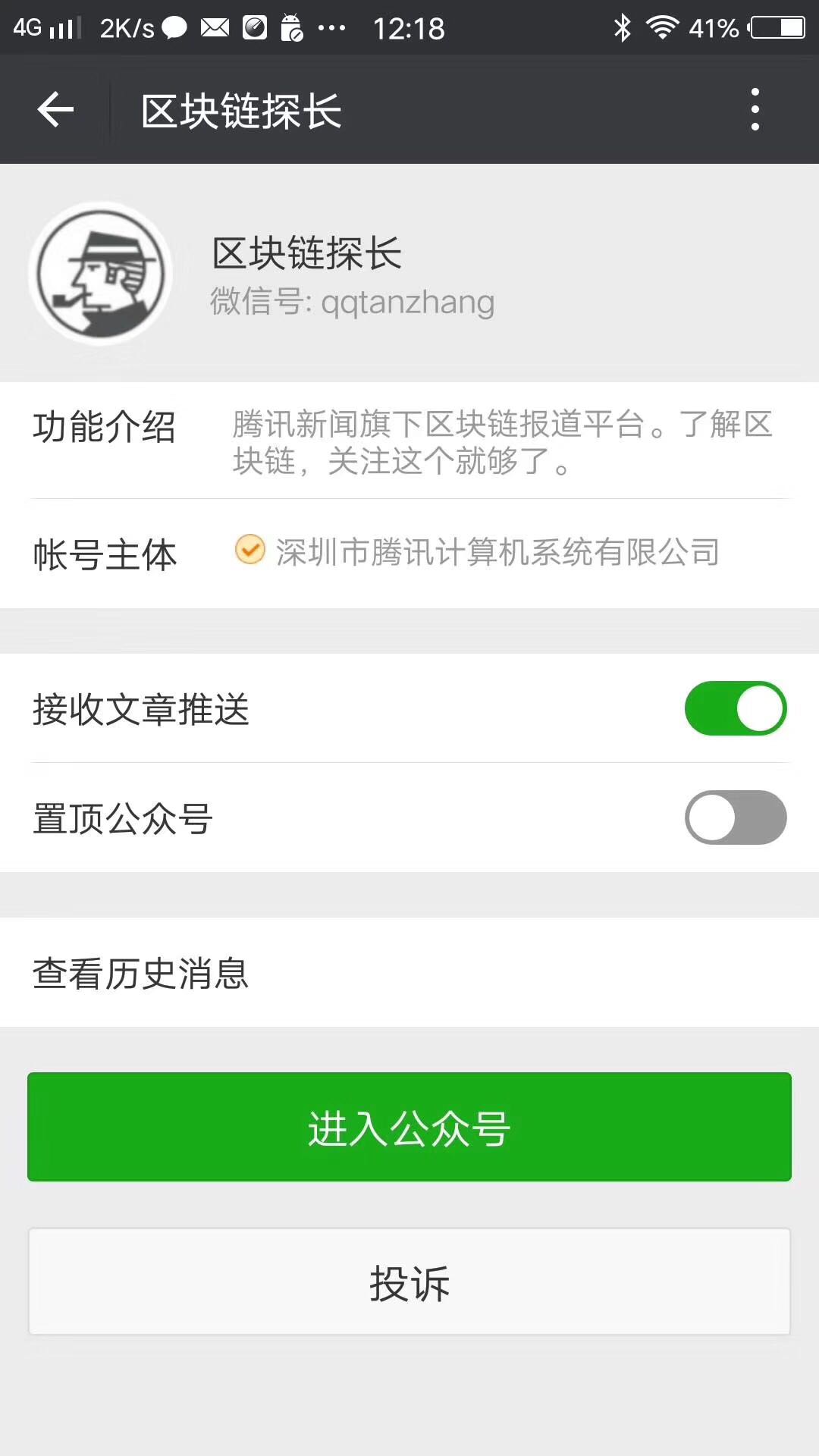Image resolution: width=819 pixels, height=1456 pixels.
Task: Open 查看历史消息
Action: pyautogui.click(x=409, y=973)
